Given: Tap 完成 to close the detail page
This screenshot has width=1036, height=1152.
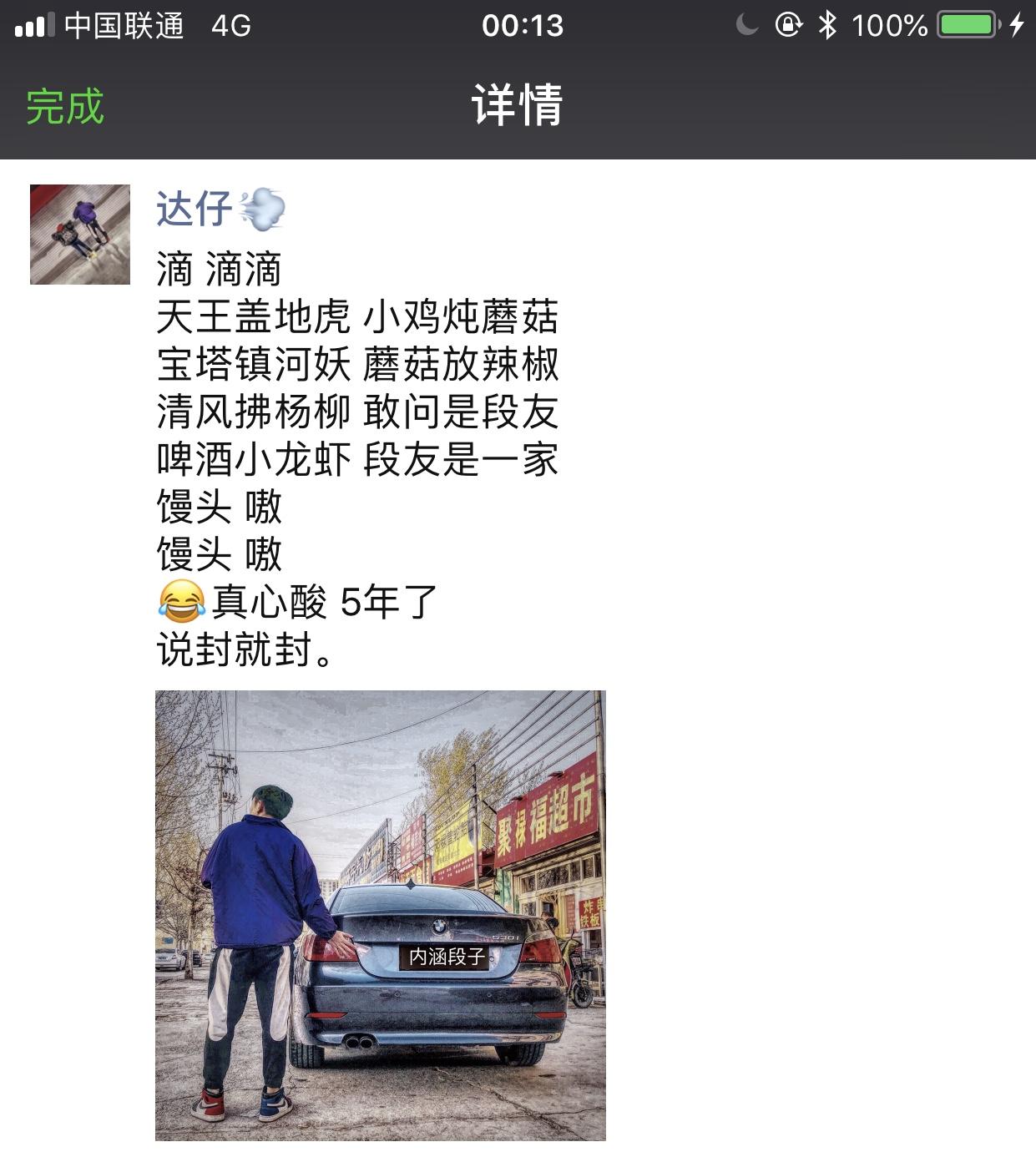Looking at the screenshot, I should [x=64, y=107].
